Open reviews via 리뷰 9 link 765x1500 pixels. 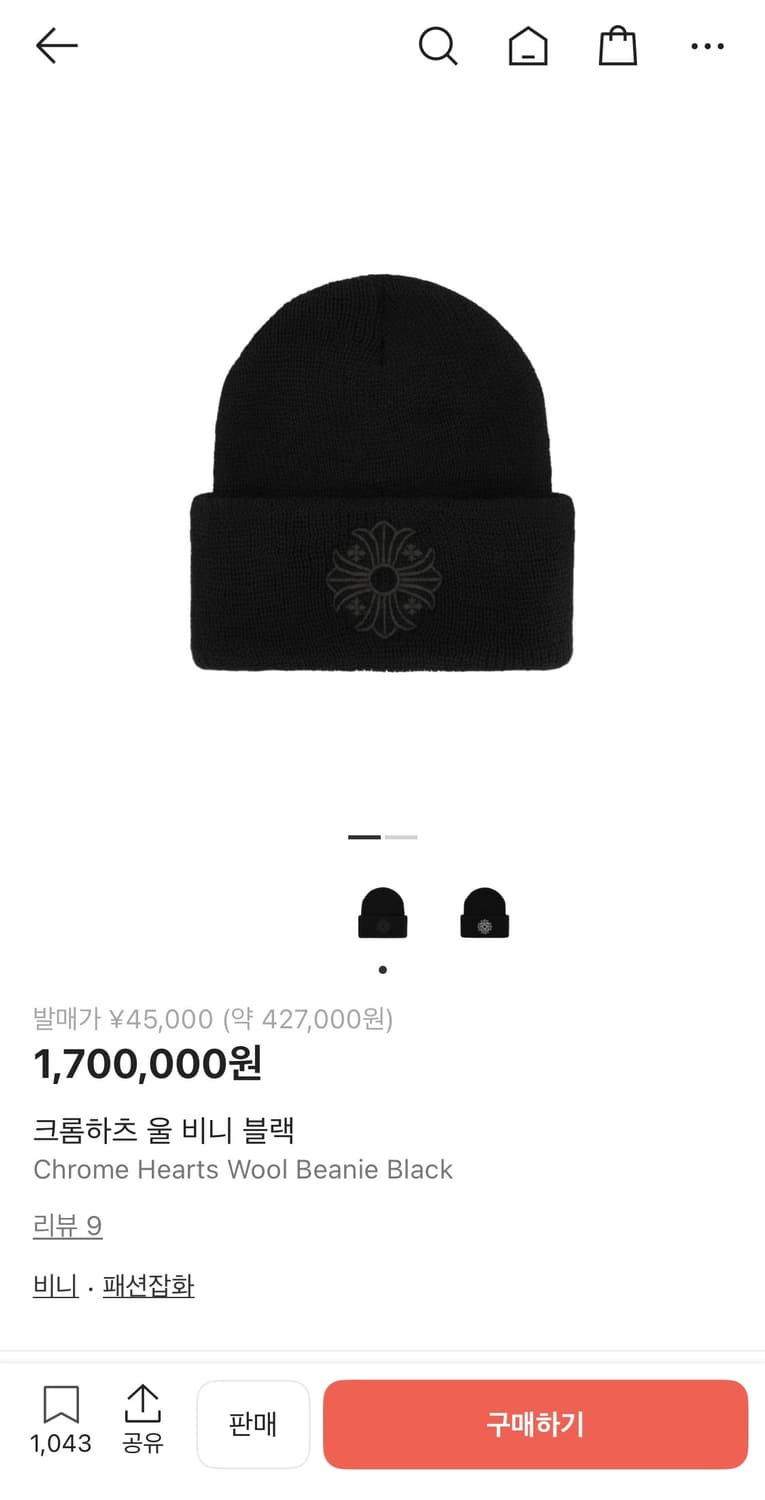(x=67, y=1225)
